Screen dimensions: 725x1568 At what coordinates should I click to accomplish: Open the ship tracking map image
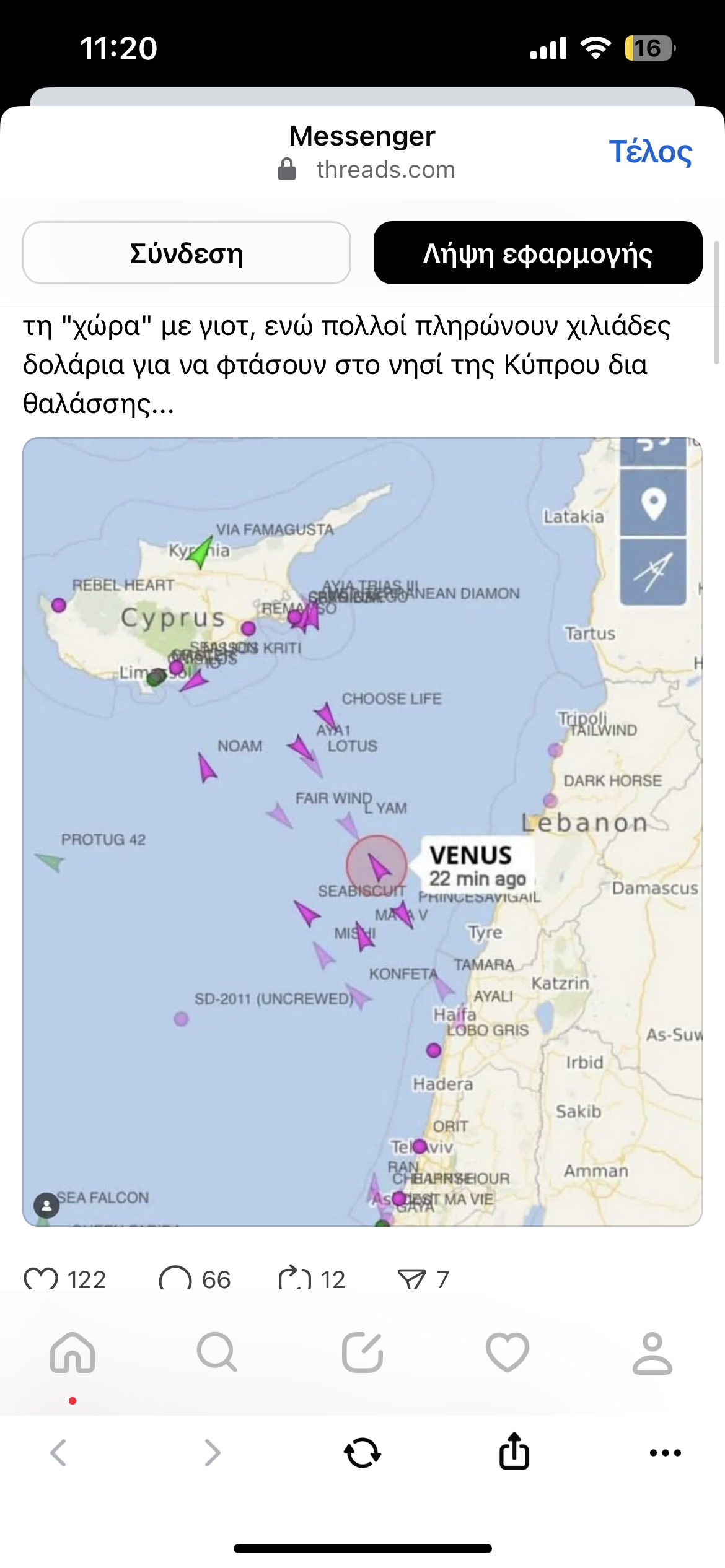pos(362,831)
